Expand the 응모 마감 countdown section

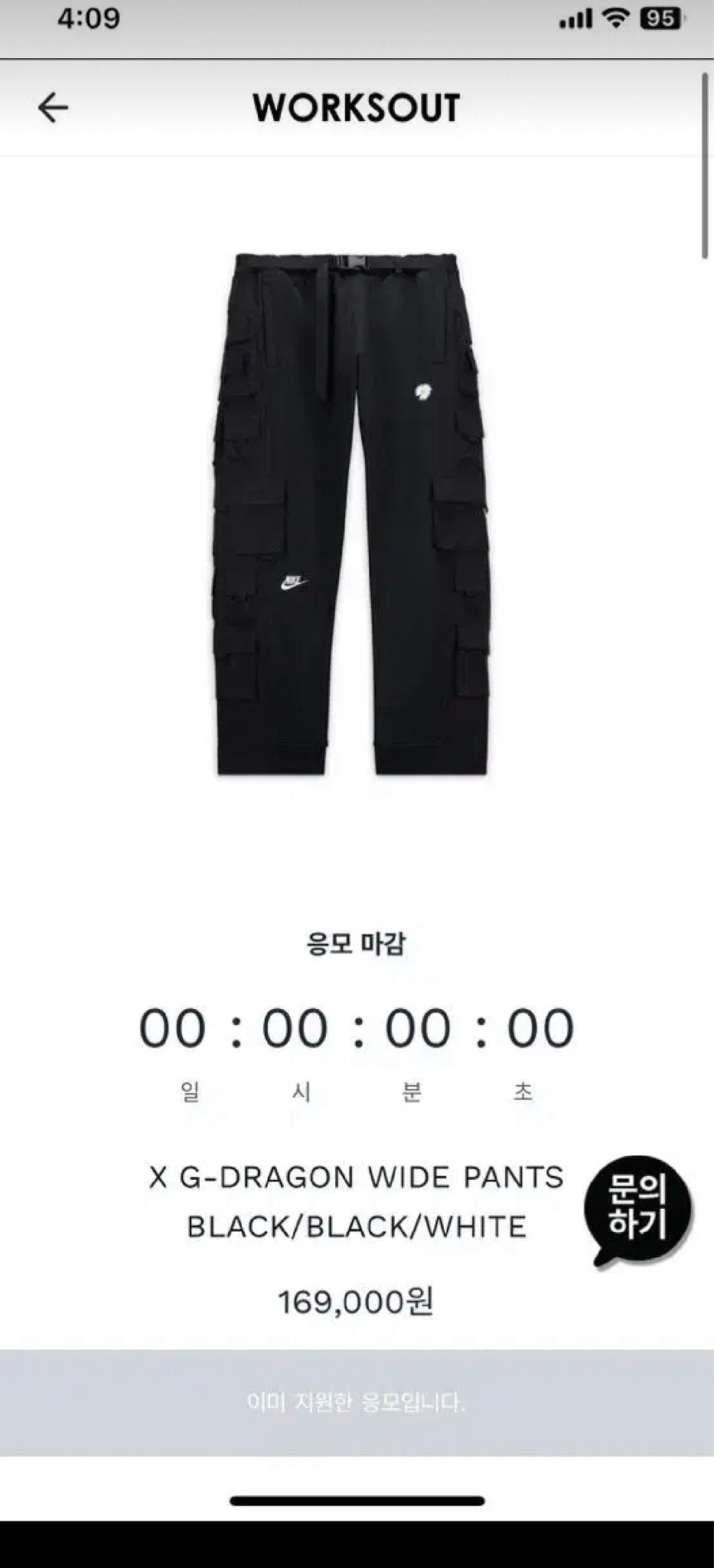357,942
